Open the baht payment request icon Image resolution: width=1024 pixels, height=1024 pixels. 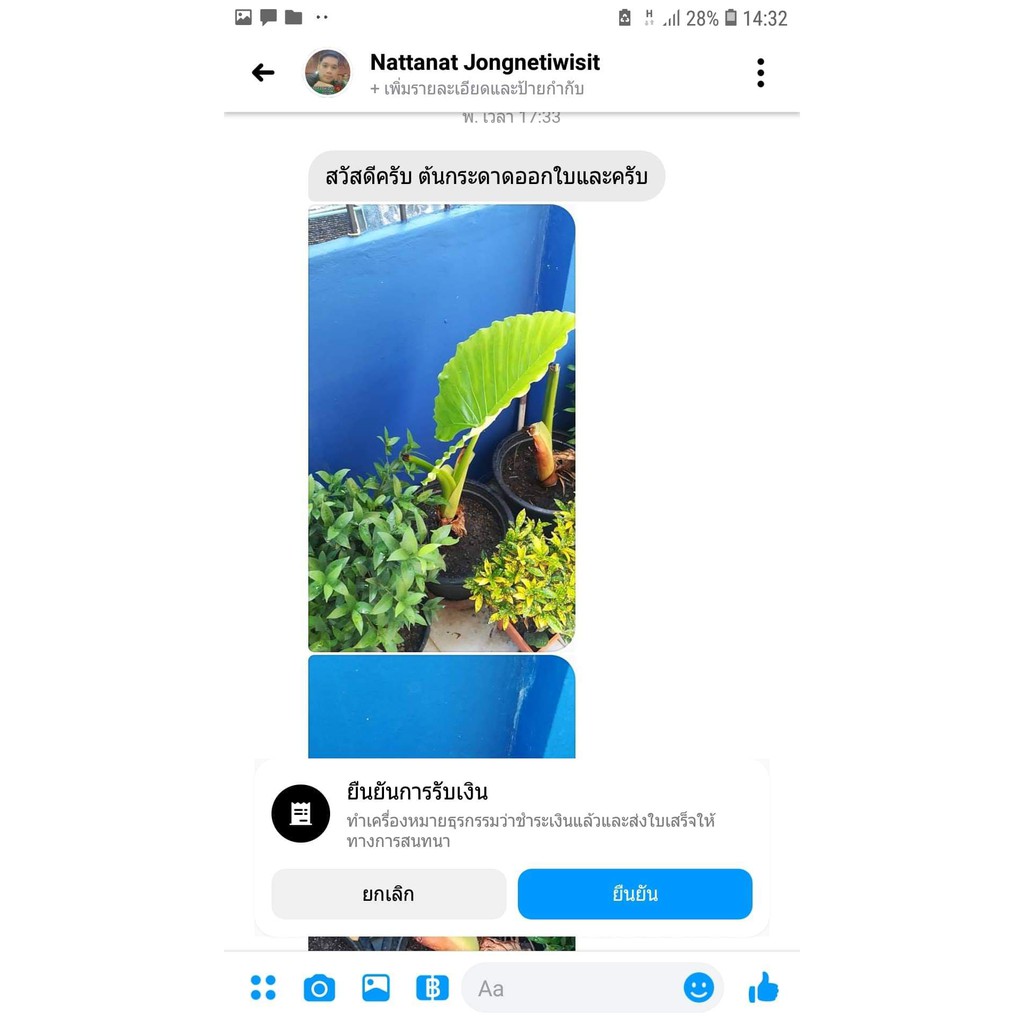coord(432,988)
